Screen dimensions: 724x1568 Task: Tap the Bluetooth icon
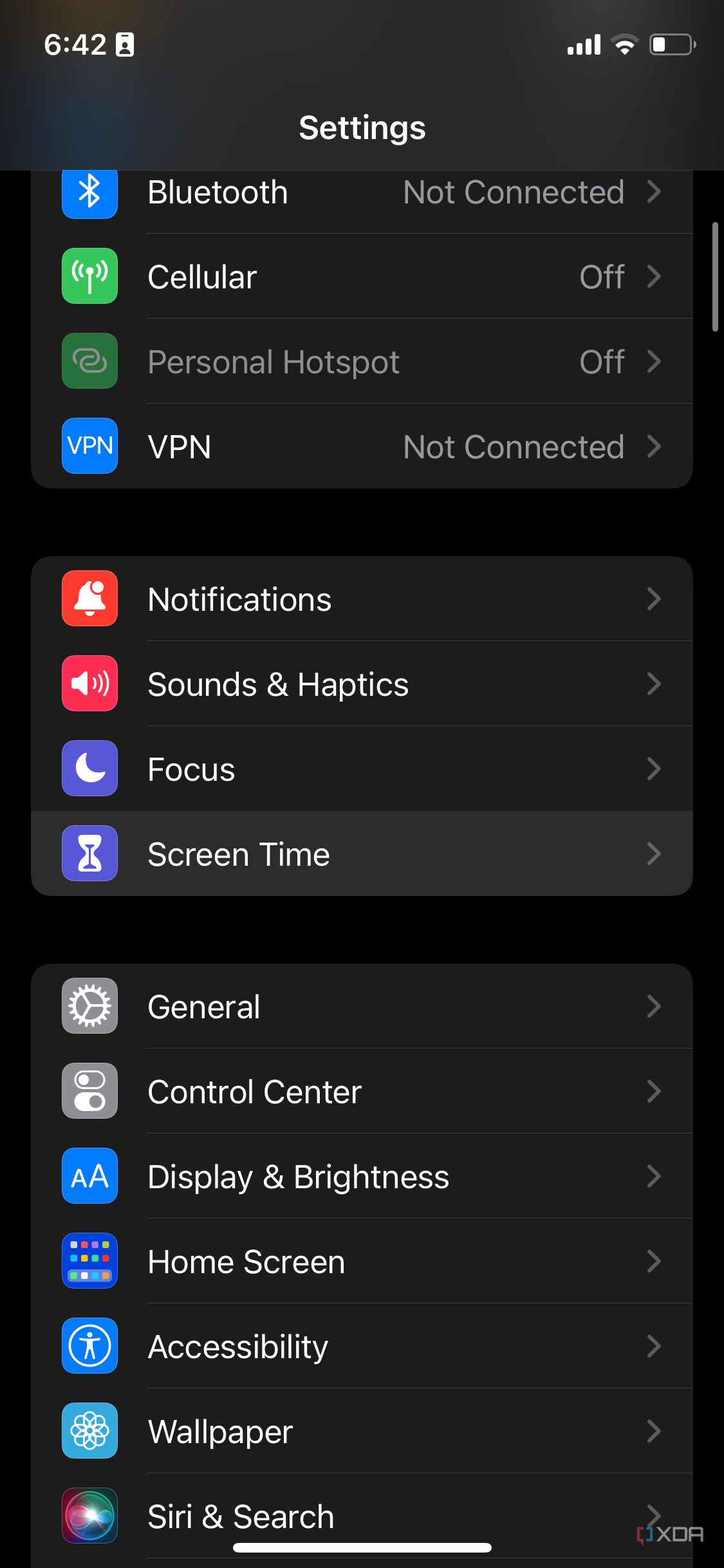89,191
